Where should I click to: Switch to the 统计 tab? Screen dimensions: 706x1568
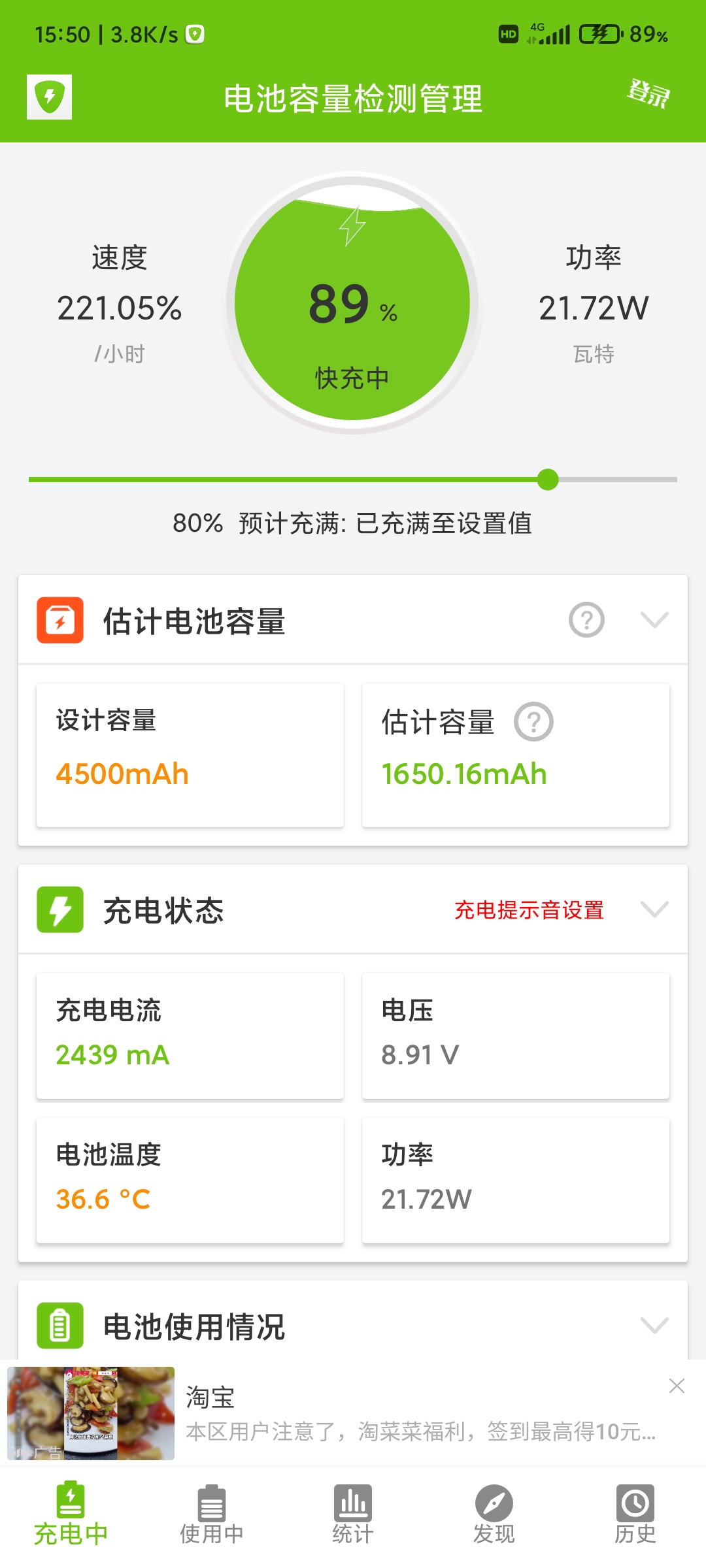tap(353, 1514)
